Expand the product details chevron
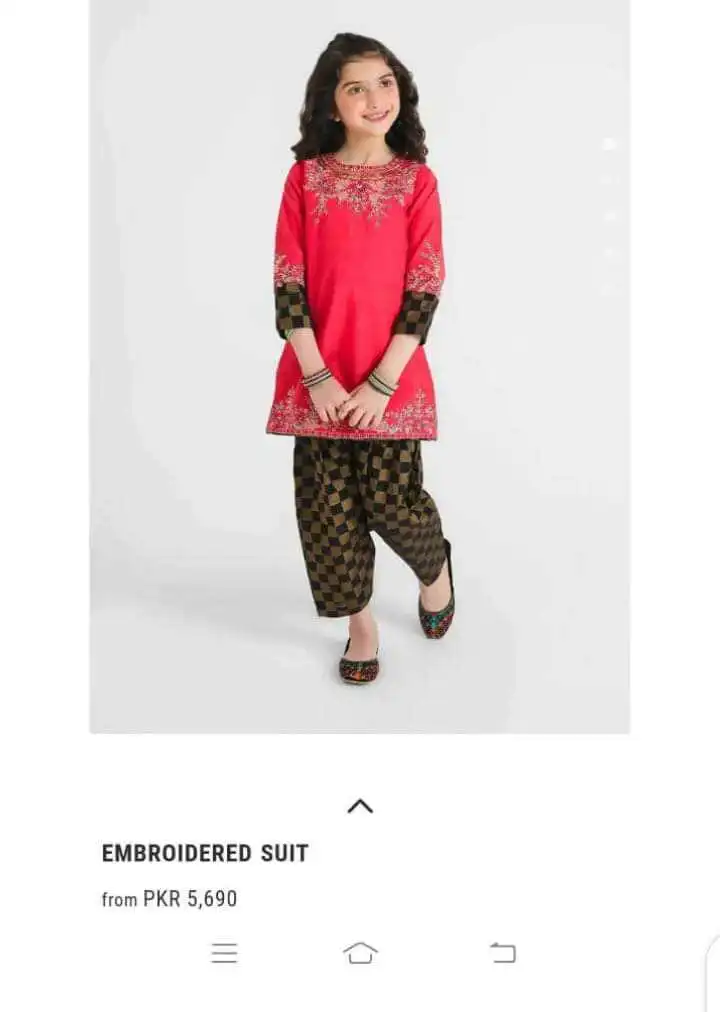The width and height of the screenshot is (720, 1012). (360, 806)
